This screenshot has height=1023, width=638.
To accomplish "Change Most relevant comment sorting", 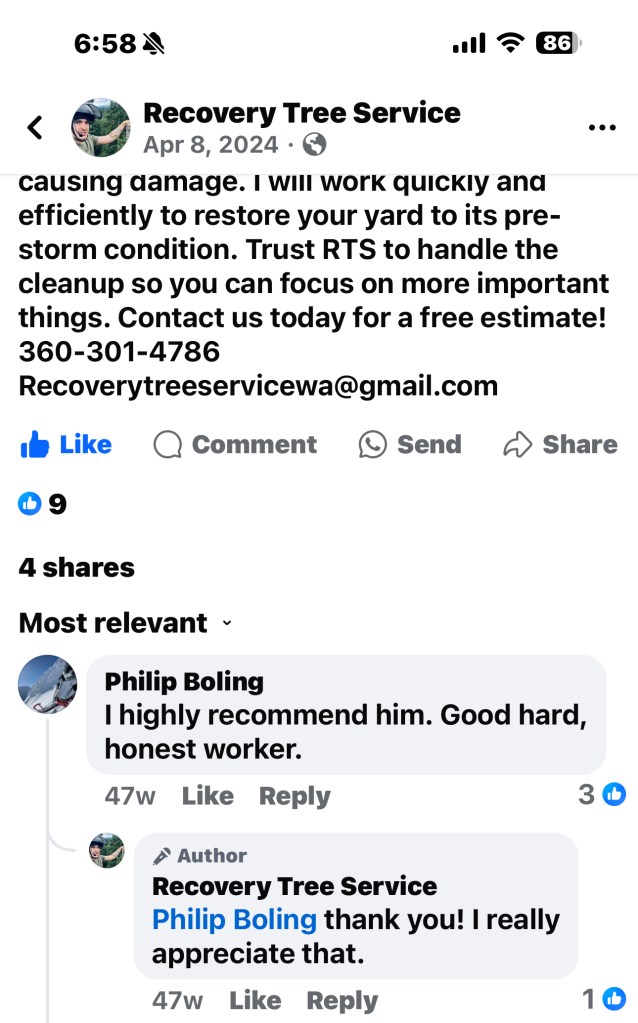I will point(125,623).
